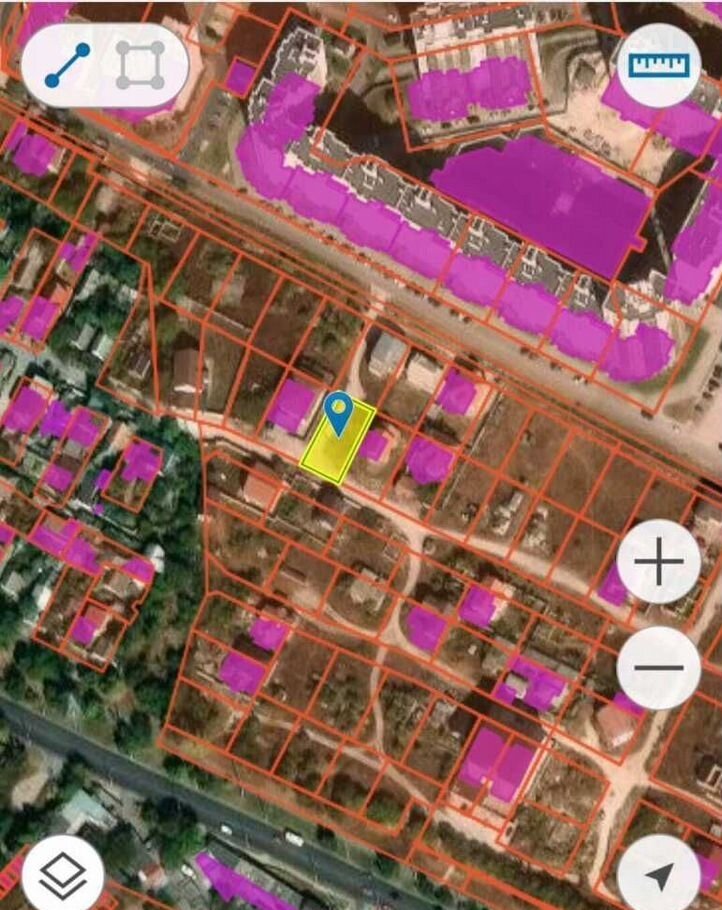Zoom out with the minus button
Viewport: 722px width, 910px height.
[658, 667]
